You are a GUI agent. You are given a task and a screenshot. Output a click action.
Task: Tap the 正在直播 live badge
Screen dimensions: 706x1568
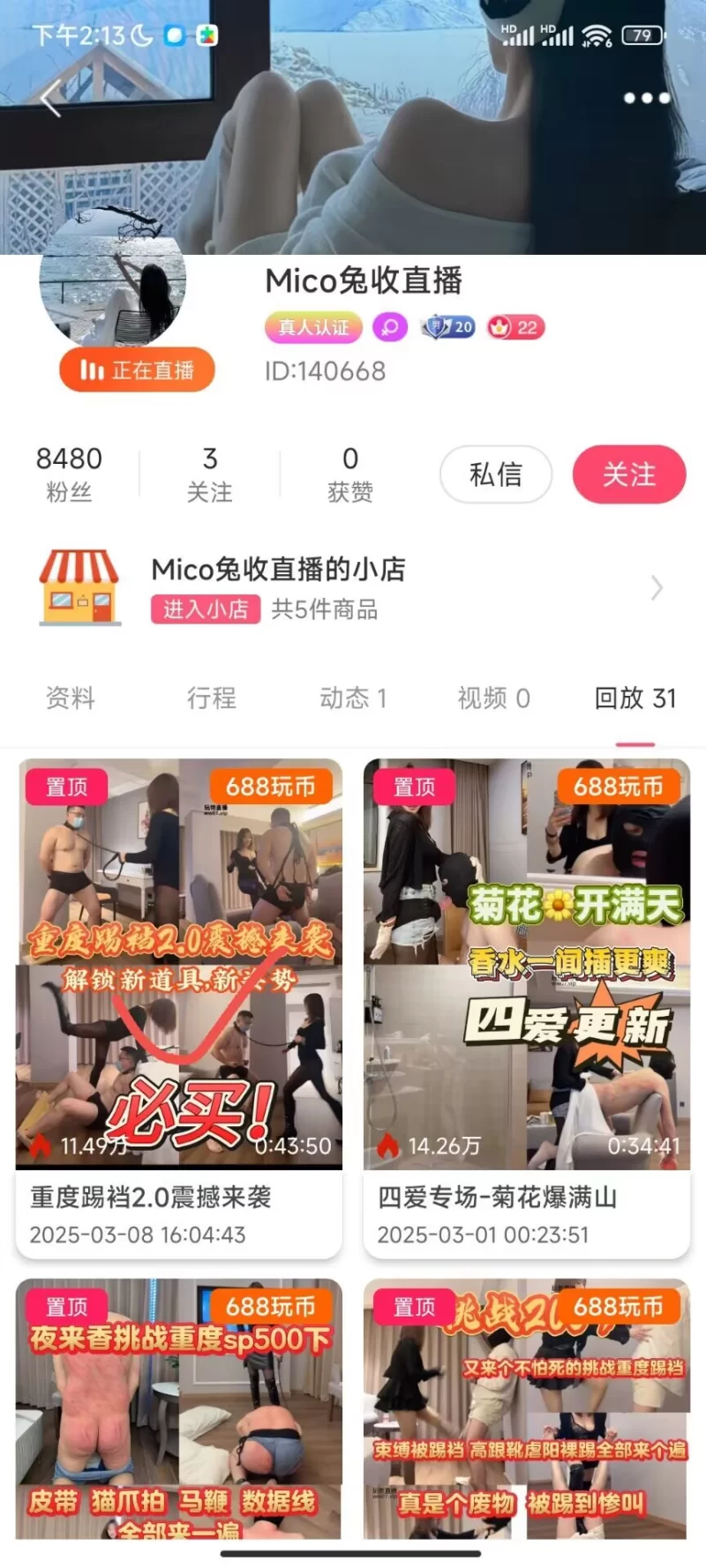pyautogui.click(x=138, y=370)
